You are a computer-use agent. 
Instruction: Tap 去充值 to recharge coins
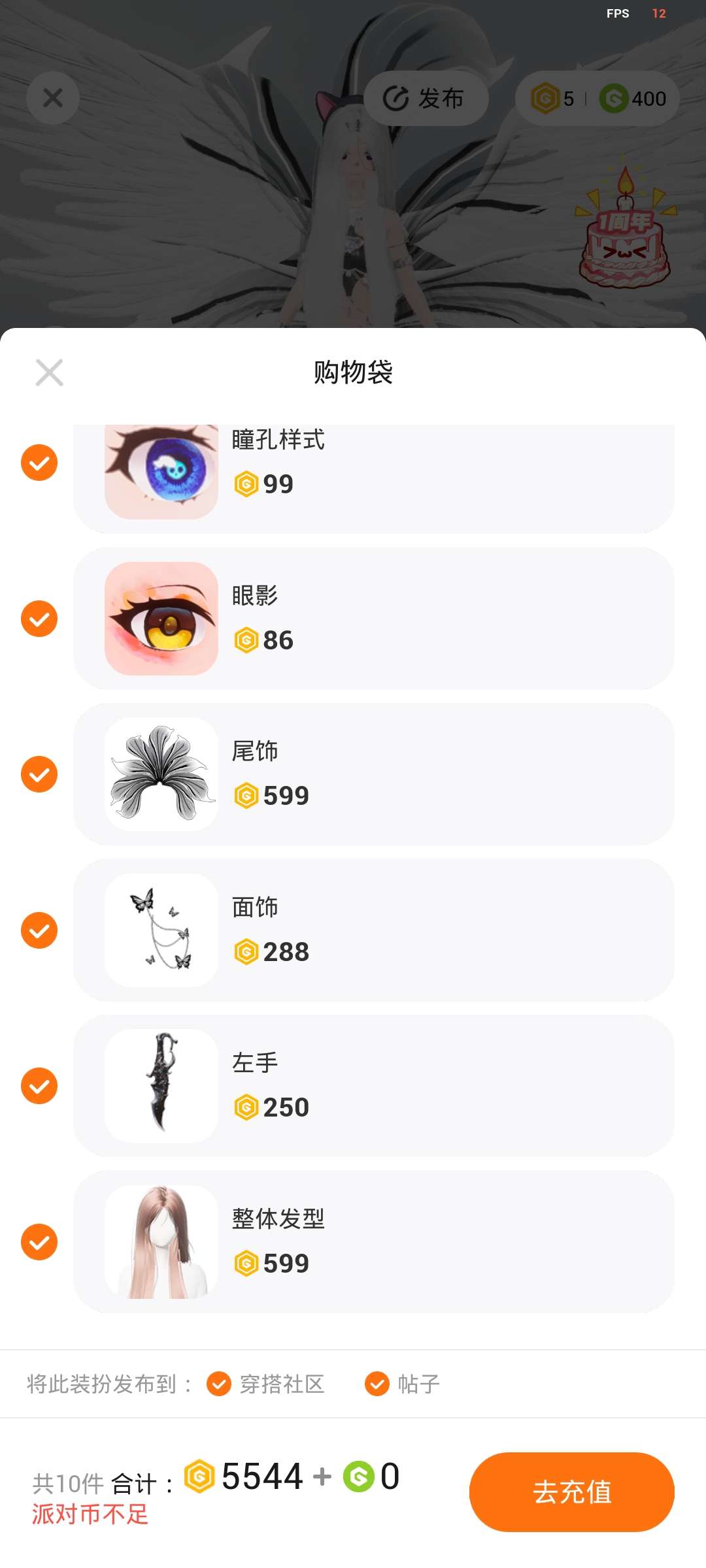571,1492
